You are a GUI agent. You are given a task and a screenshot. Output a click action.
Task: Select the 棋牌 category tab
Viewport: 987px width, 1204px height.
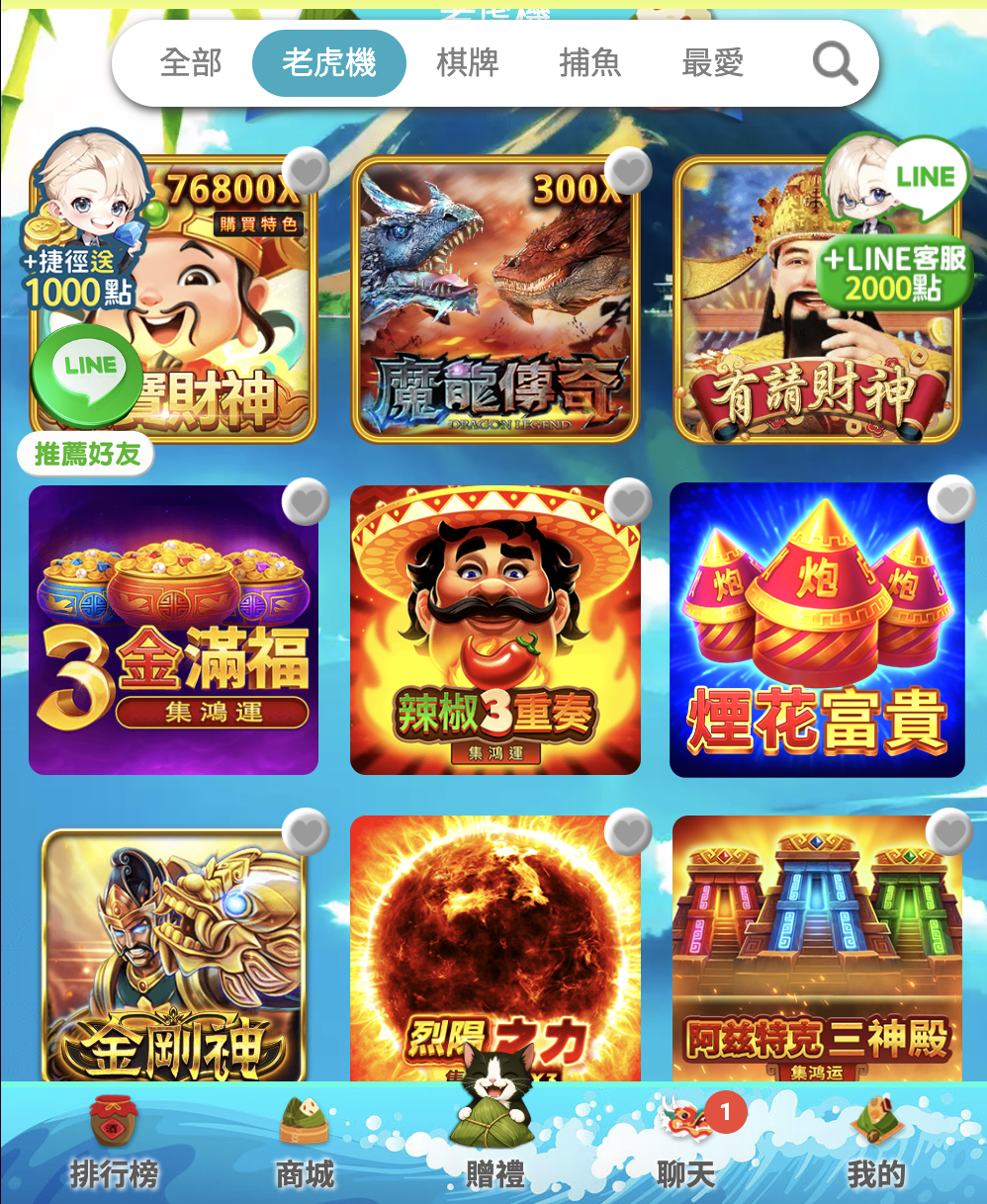pos(468,64)
